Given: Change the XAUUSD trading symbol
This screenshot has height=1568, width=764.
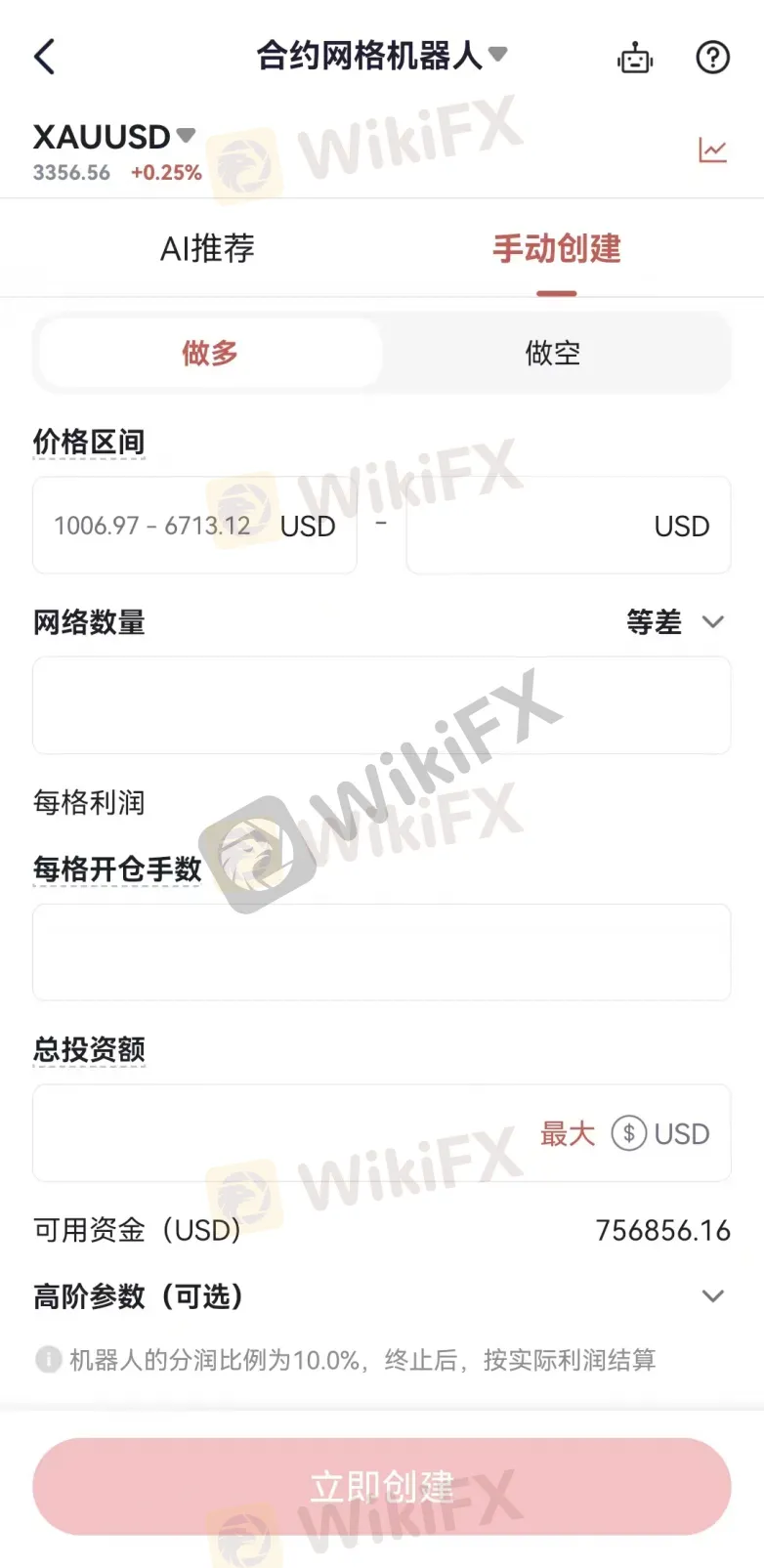Looking at the screenshot, I should 114,137.
